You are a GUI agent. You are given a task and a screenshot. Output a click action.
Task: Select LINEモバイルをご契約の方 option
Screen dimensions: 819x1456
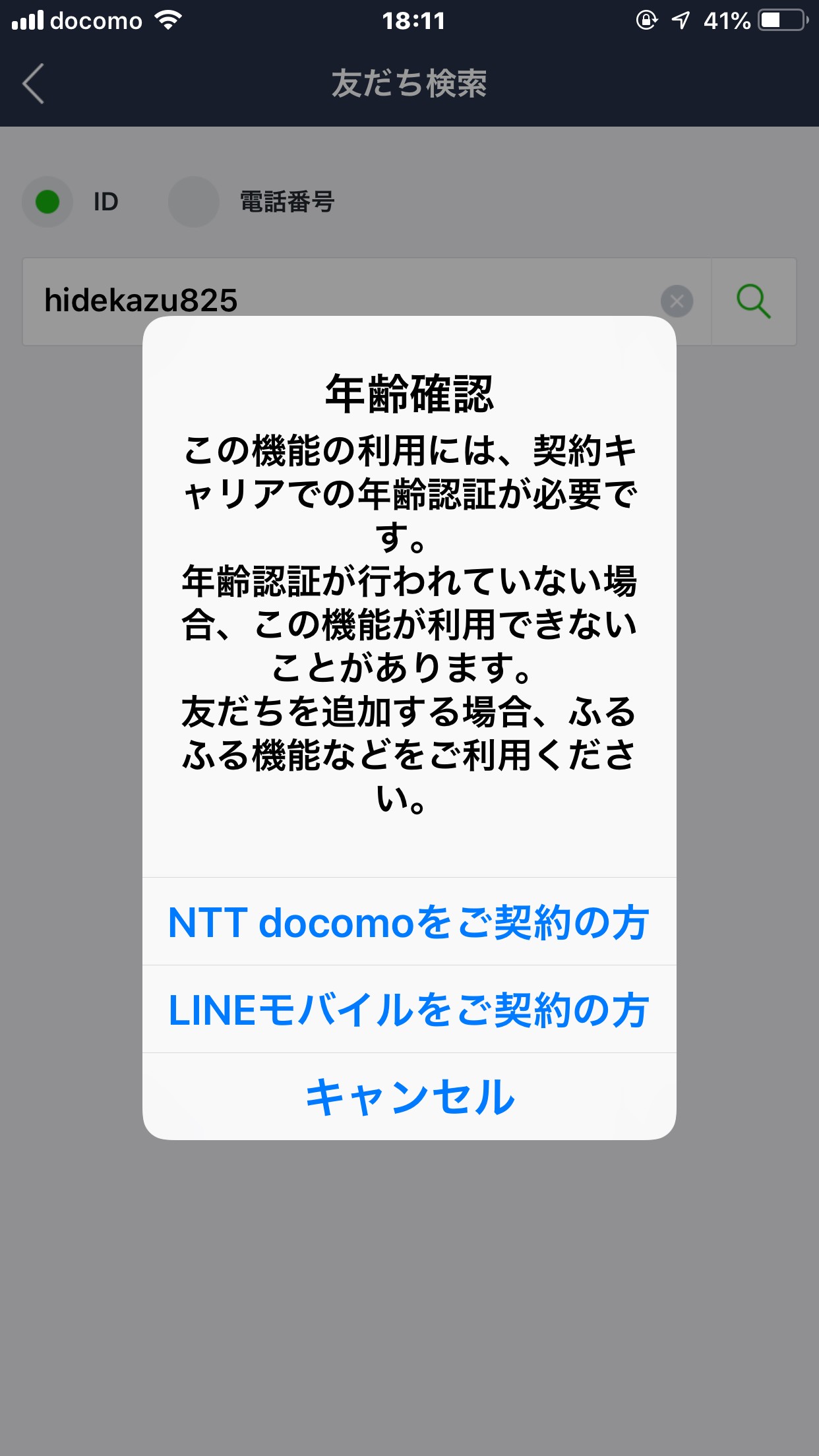point(409,1009)
